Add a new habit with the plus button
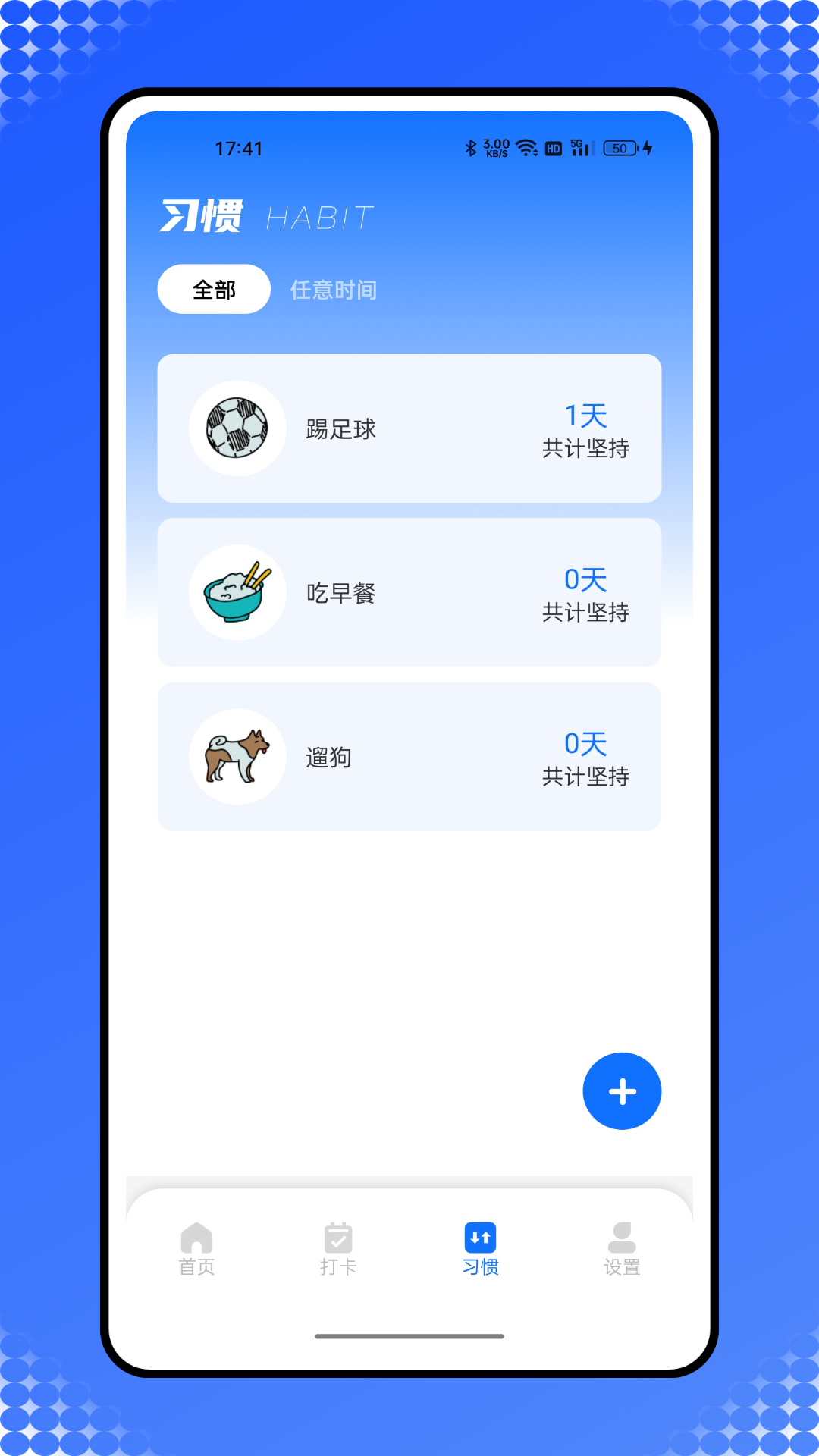Viewport: 819px width, 1456px height. click(622, 1091)
